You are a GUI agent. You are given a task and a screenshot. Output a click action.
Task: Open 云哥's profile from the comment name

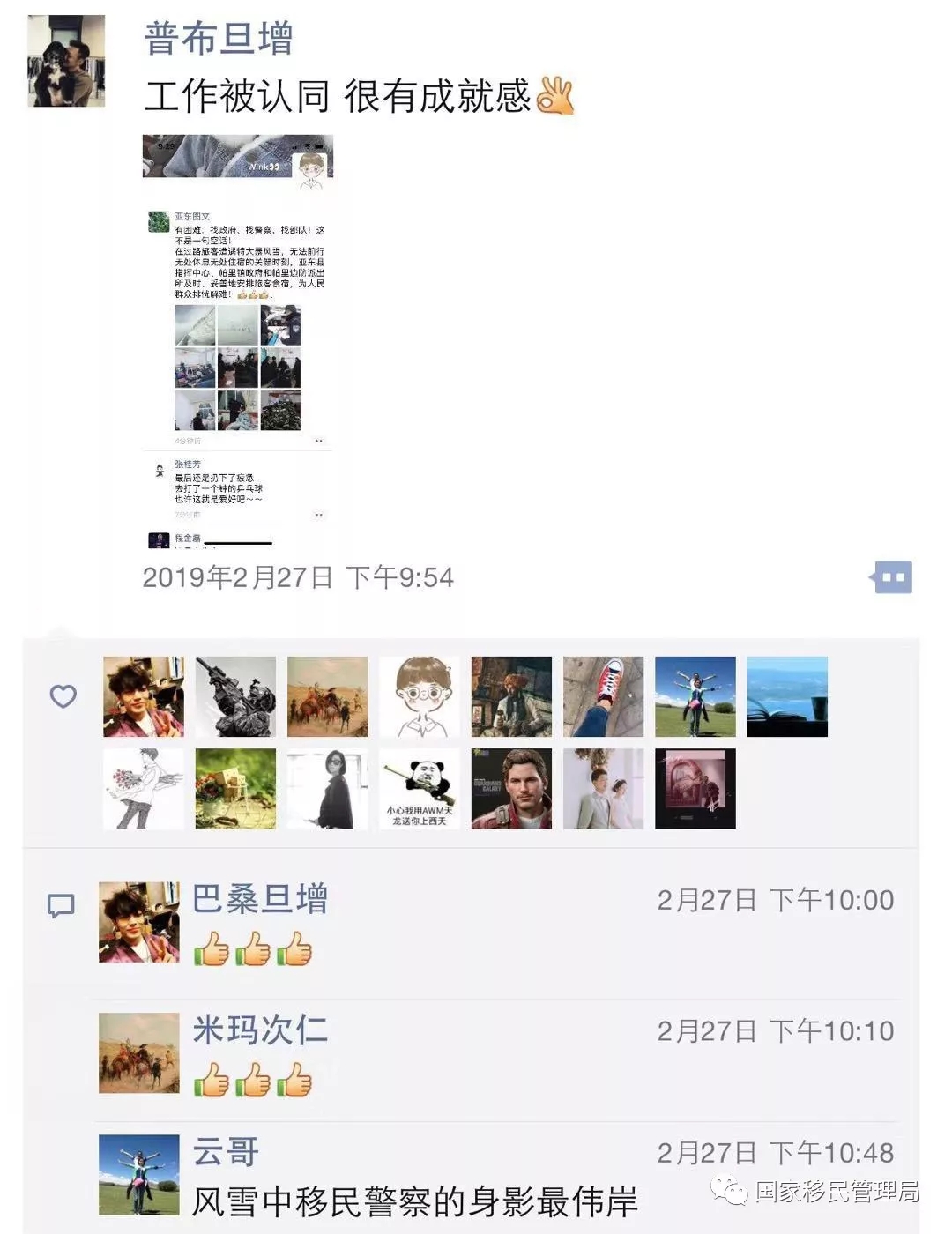tap(226, 1151)
